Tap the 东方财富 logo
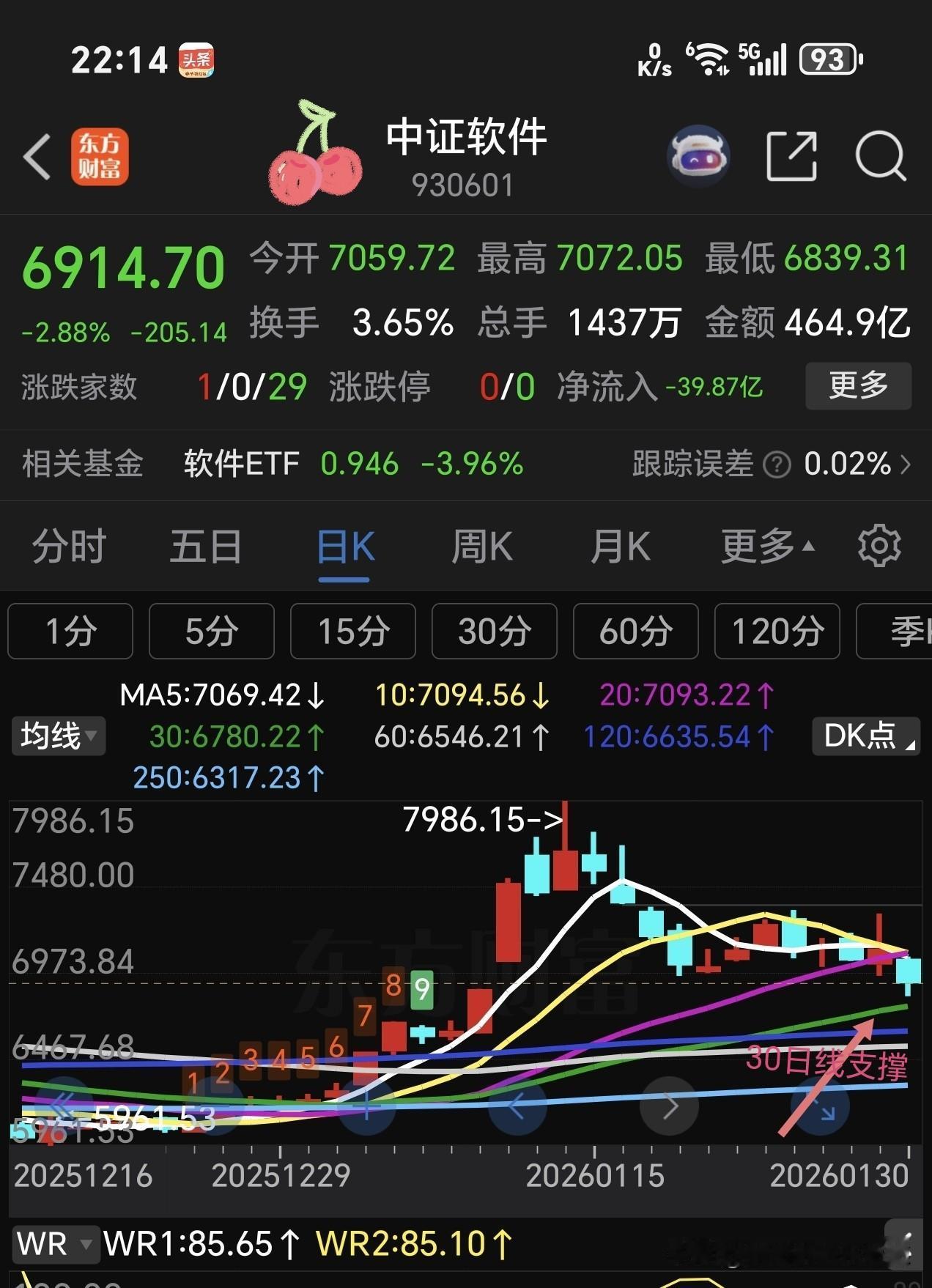932x1288 pixels. pos(100,158)
